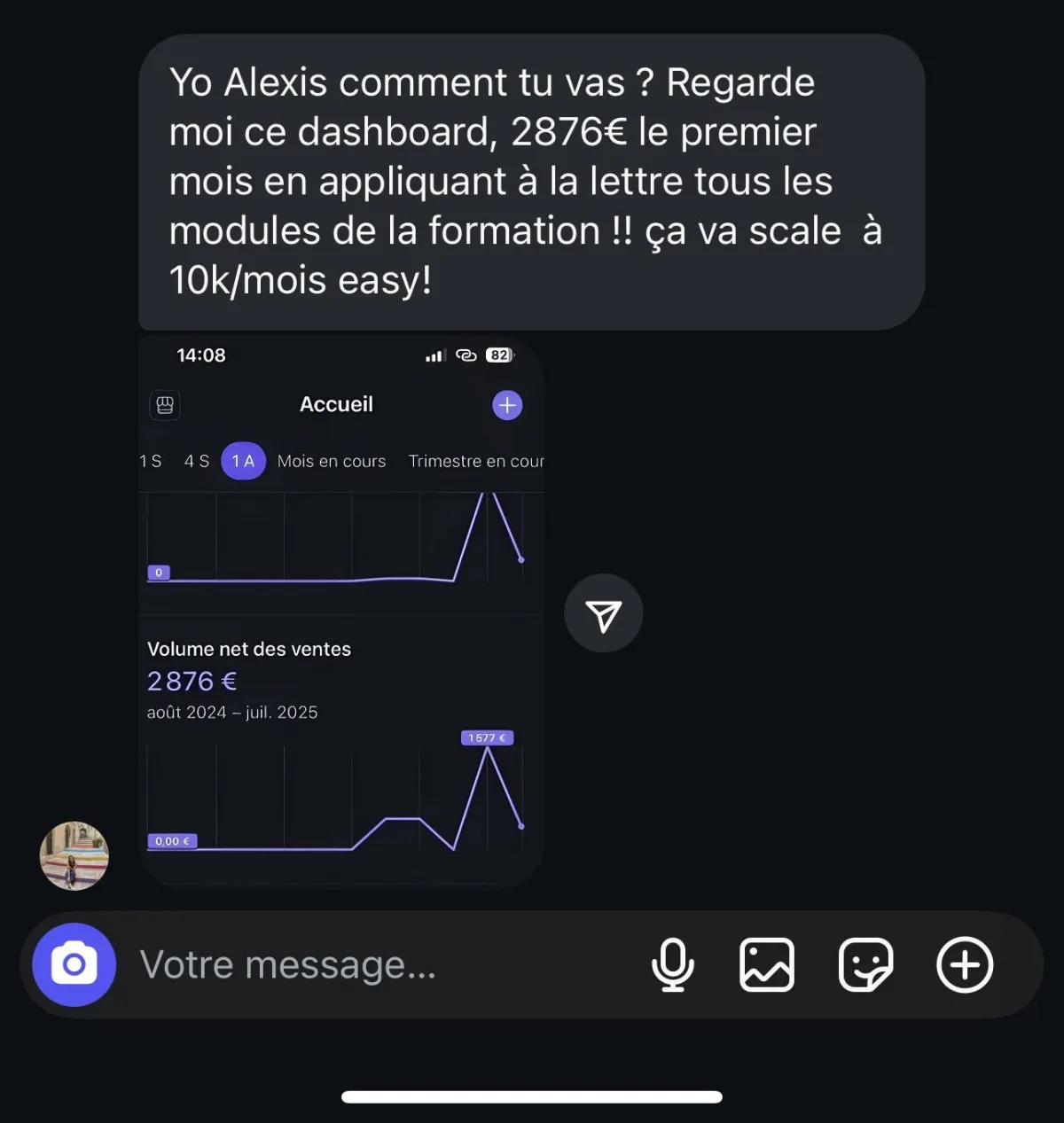Focus the "Votre message..." text field
The width and height of the screenshot is (1064, 1123).
point(372,964)
